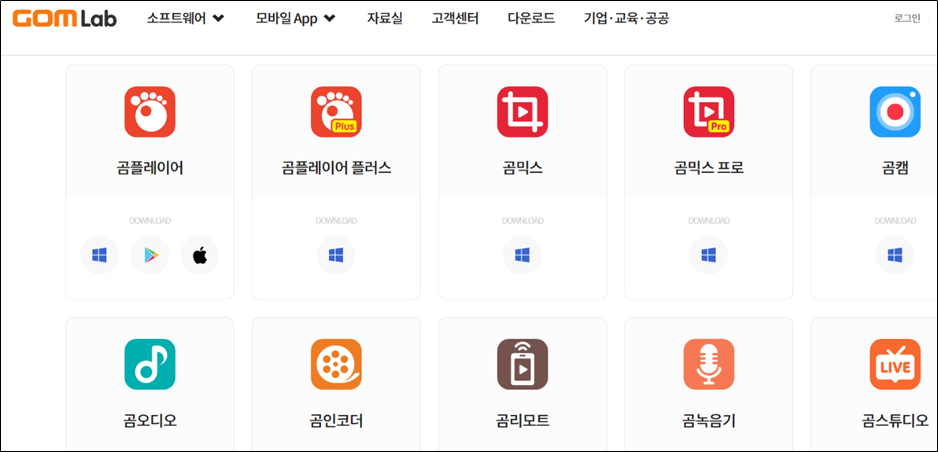Tap the 로그인 link

pos(907,18)
